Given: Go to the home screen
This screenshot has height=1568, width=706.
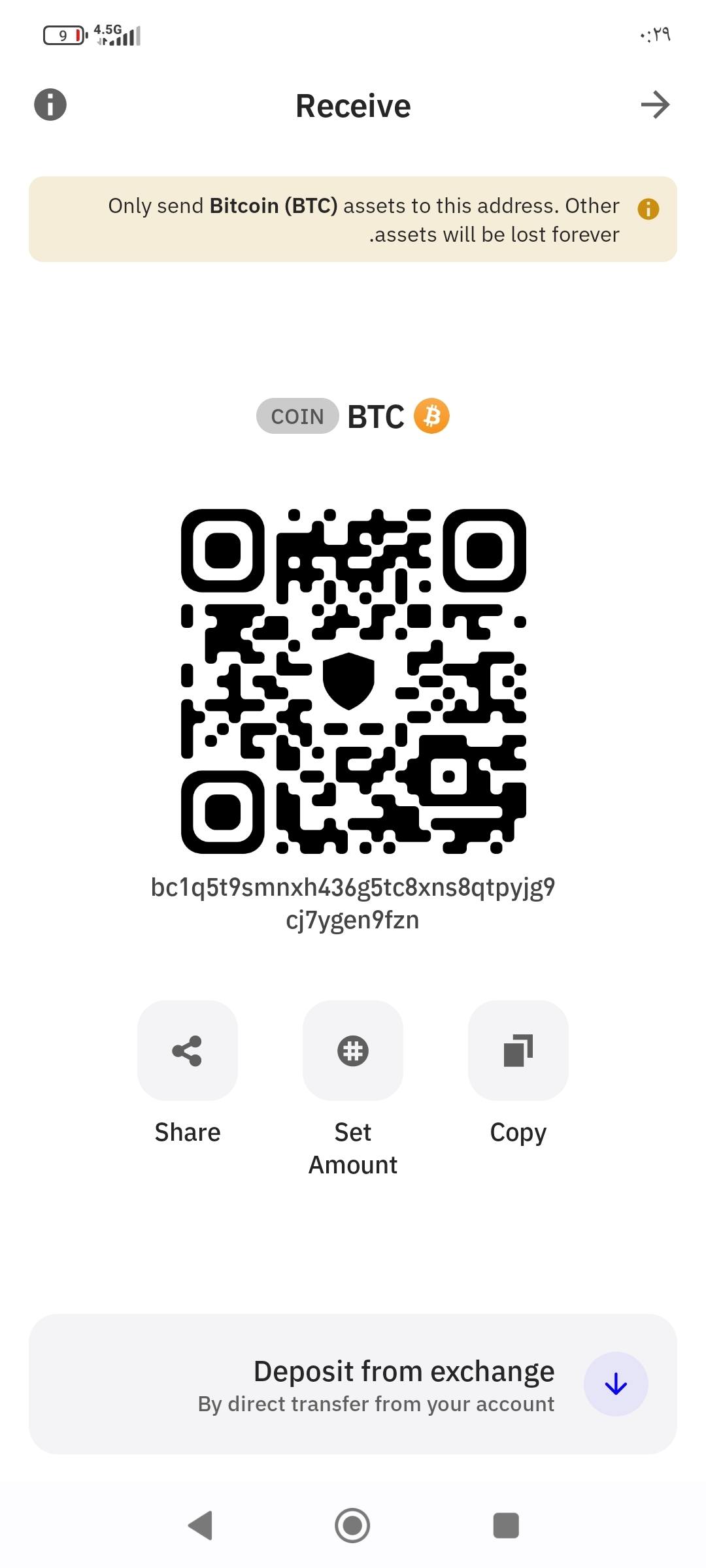Looking at the screenshot, I should click(352, 1526).
